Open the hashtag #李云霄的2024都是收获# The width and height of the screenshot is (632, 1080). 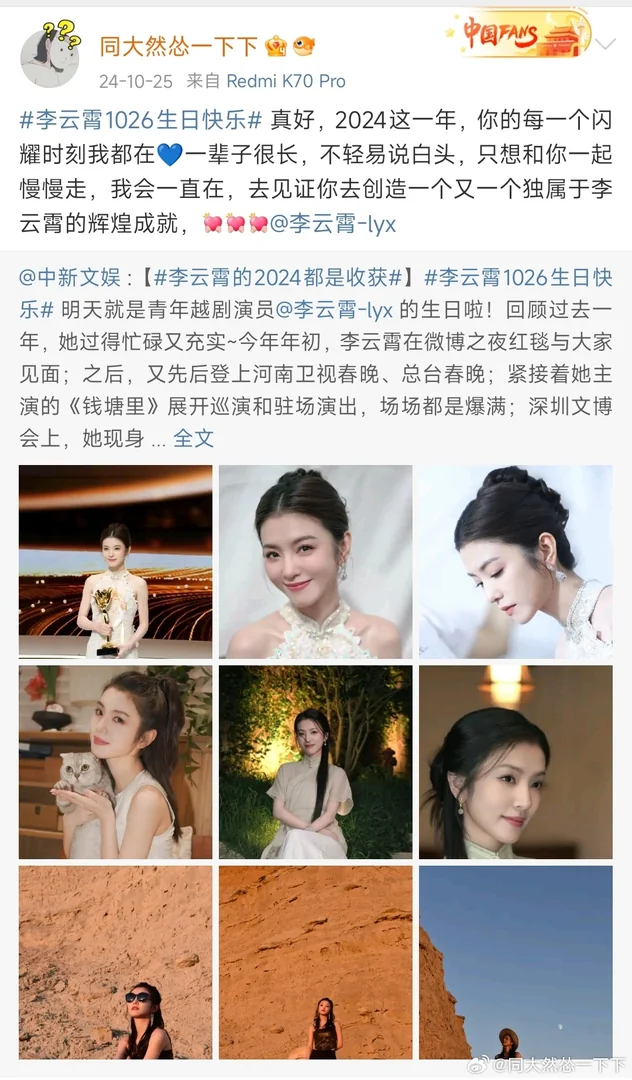(x=277, y=276)
